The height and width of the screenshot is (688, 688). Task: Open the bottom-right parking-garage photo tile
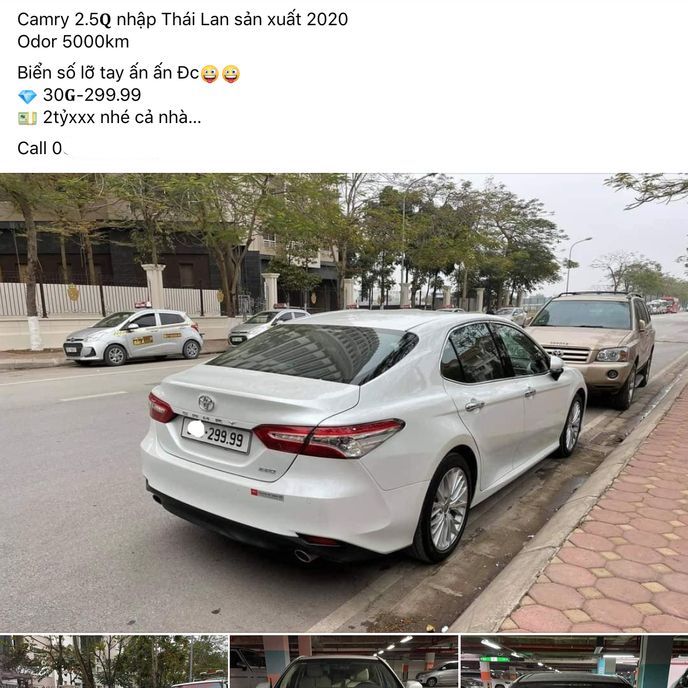(x=573, y=662)
